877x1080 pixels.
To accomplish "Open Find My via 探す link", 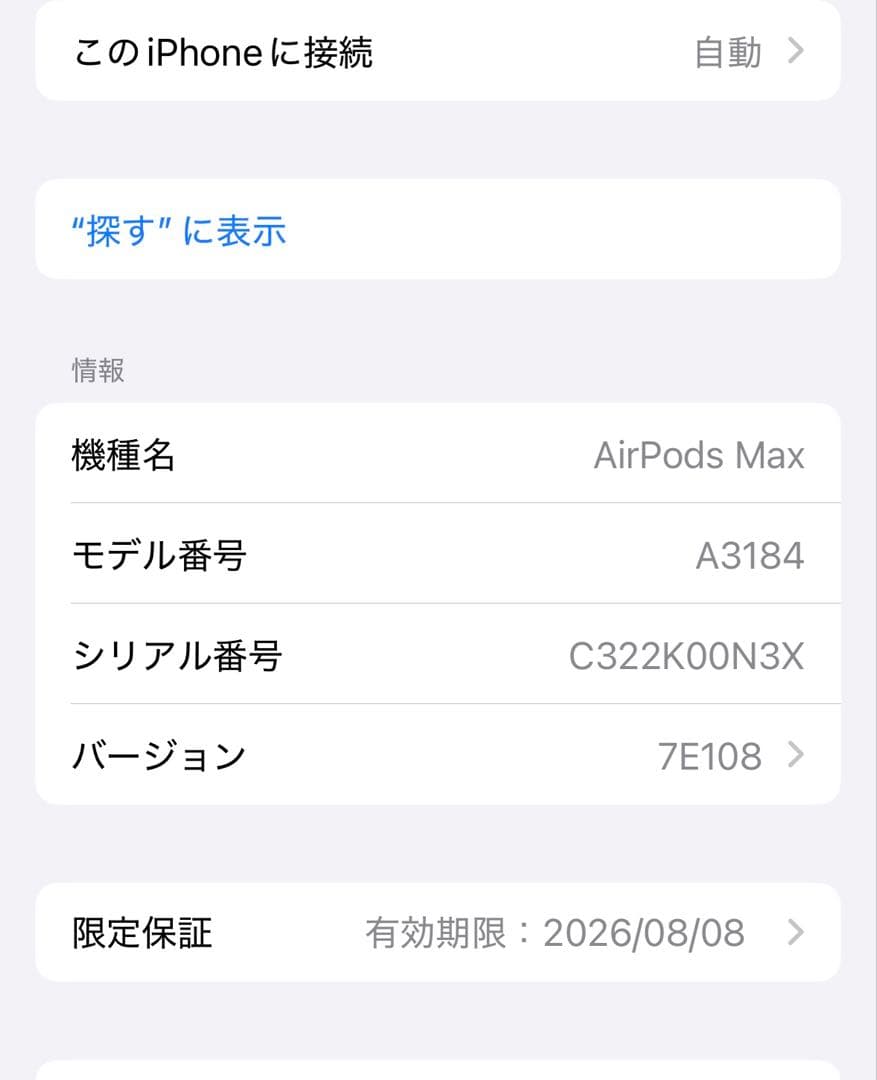I will 178,230.
